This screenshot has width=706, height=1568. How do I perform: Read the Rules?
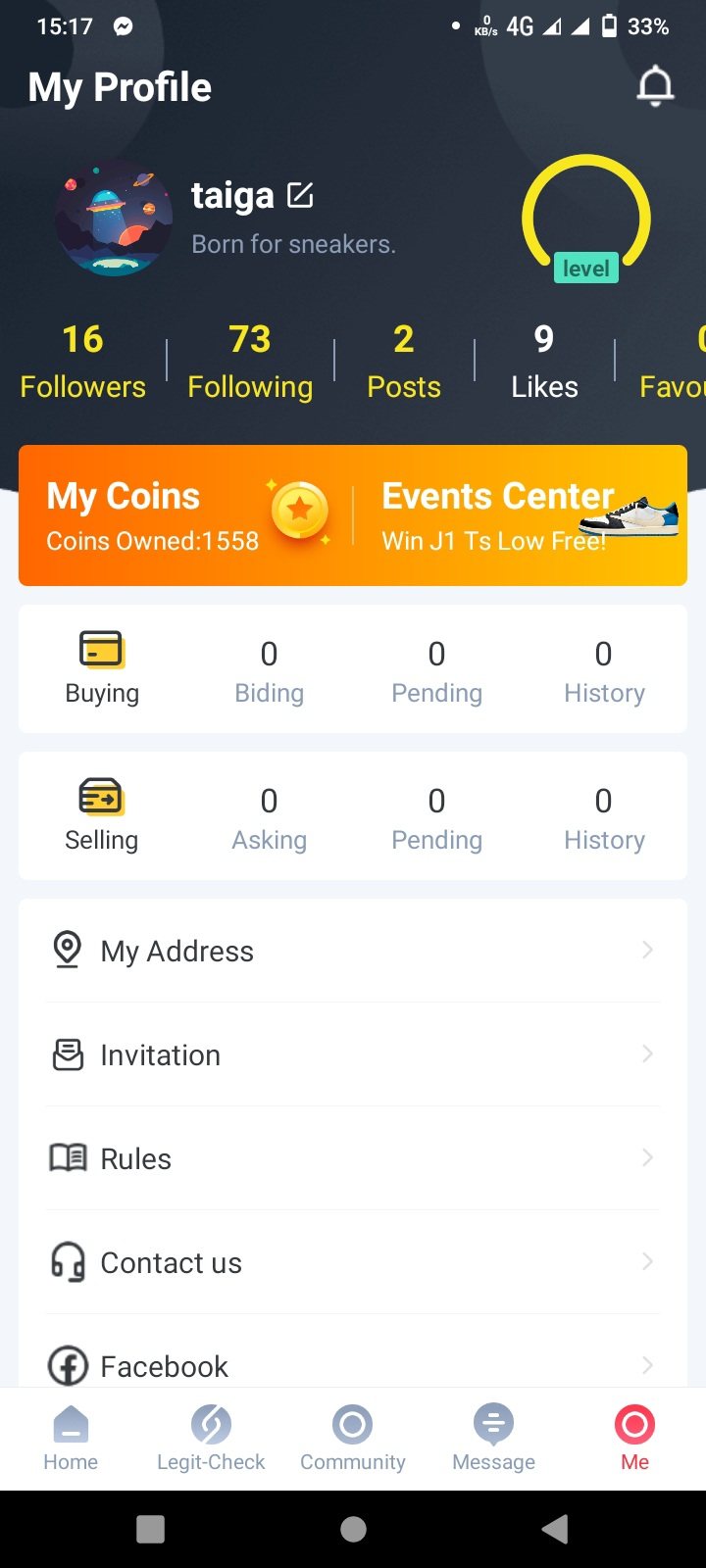(x=353, y=1158)
